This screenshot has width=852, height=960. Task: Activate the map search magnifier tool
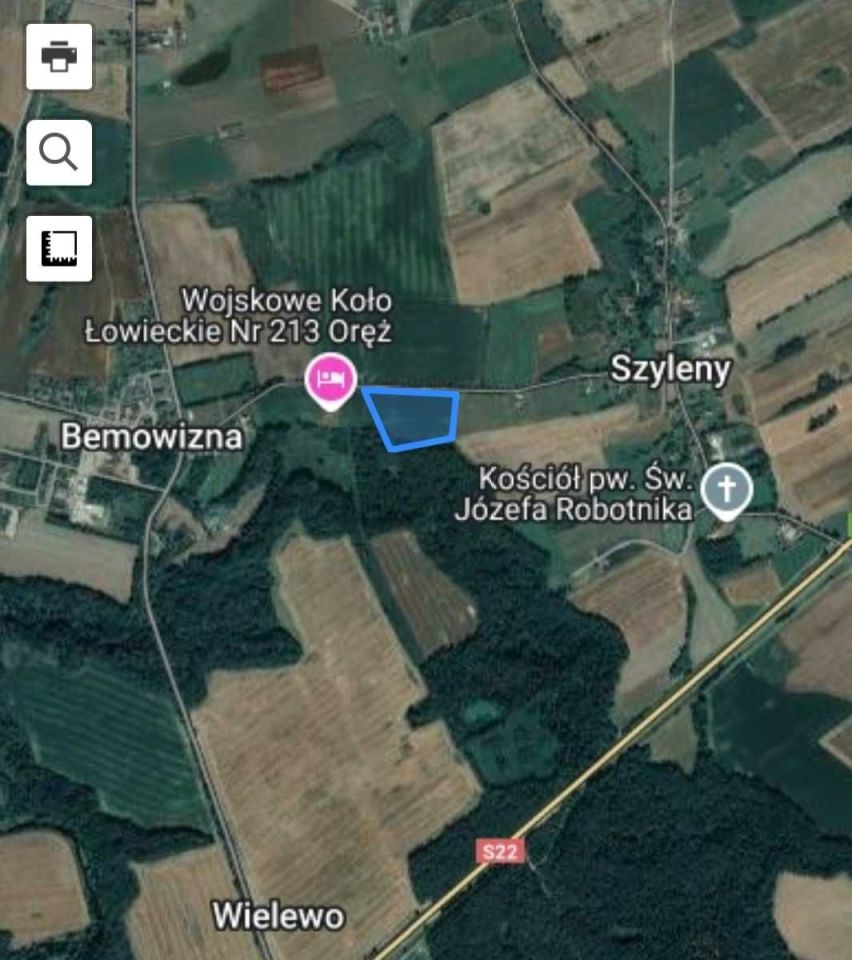tap(58, 152)
